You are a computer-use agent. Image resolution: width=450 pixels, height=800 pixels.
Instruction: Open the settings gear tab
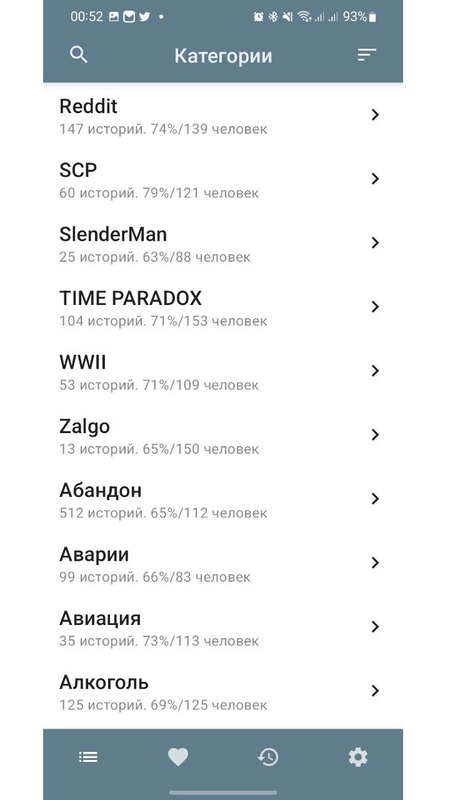point(358,757)
